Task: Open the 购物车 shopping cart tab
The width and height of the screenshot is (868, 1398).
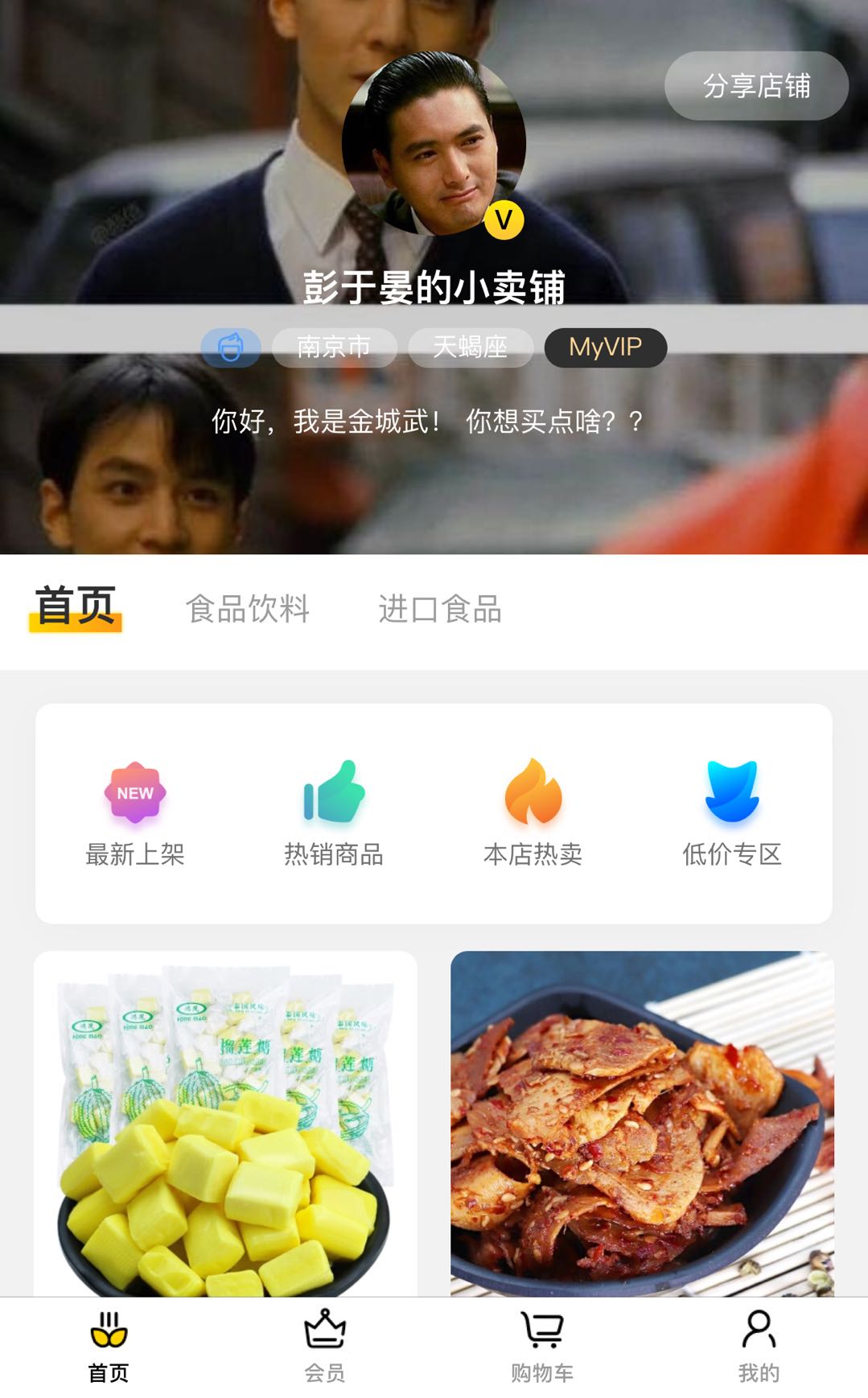Action: point(542,1347)
